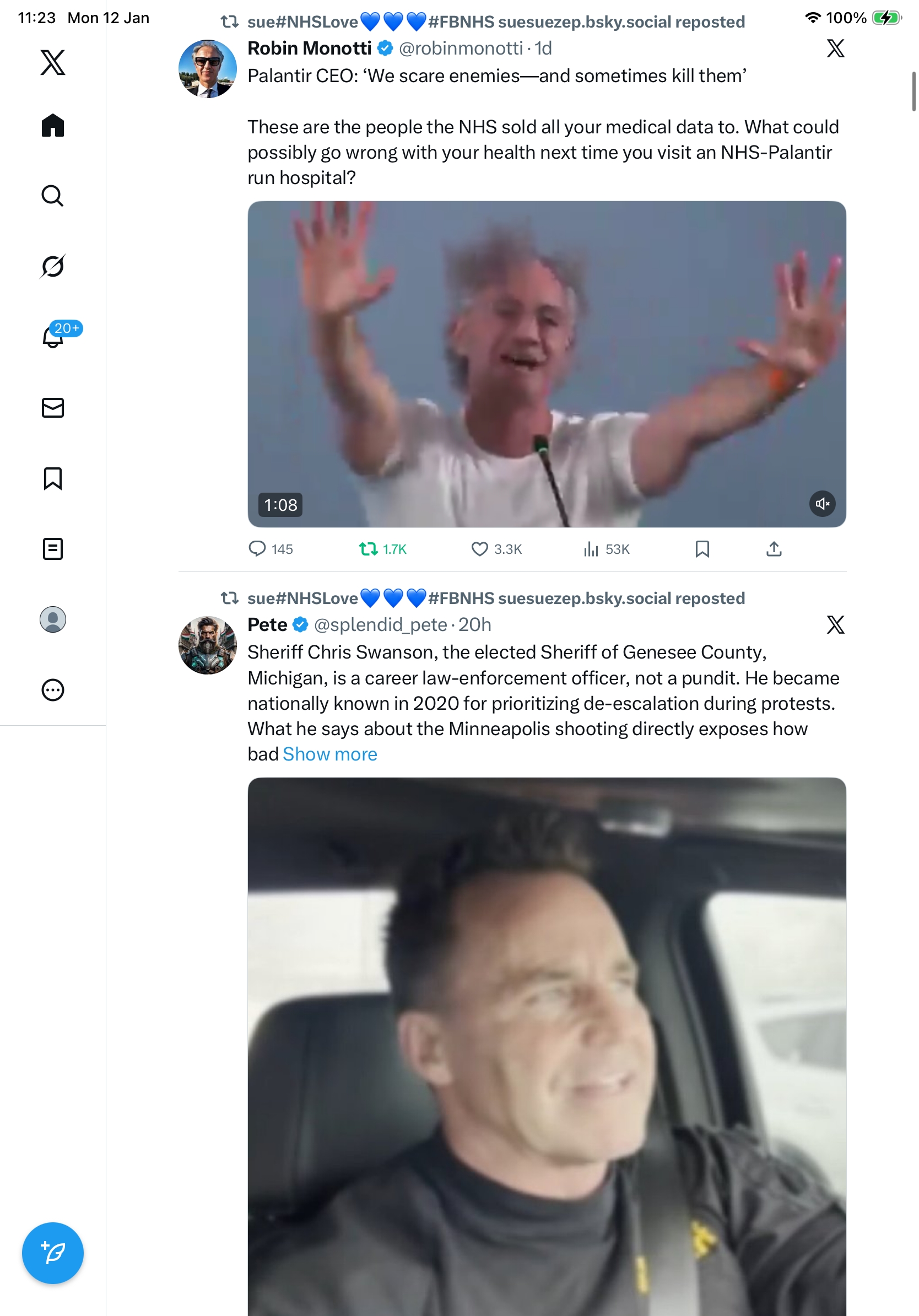Viewport: 919px width, 1316px height.
Task: Reply to Robin Monotti's post
Action: tap(257, 548)
